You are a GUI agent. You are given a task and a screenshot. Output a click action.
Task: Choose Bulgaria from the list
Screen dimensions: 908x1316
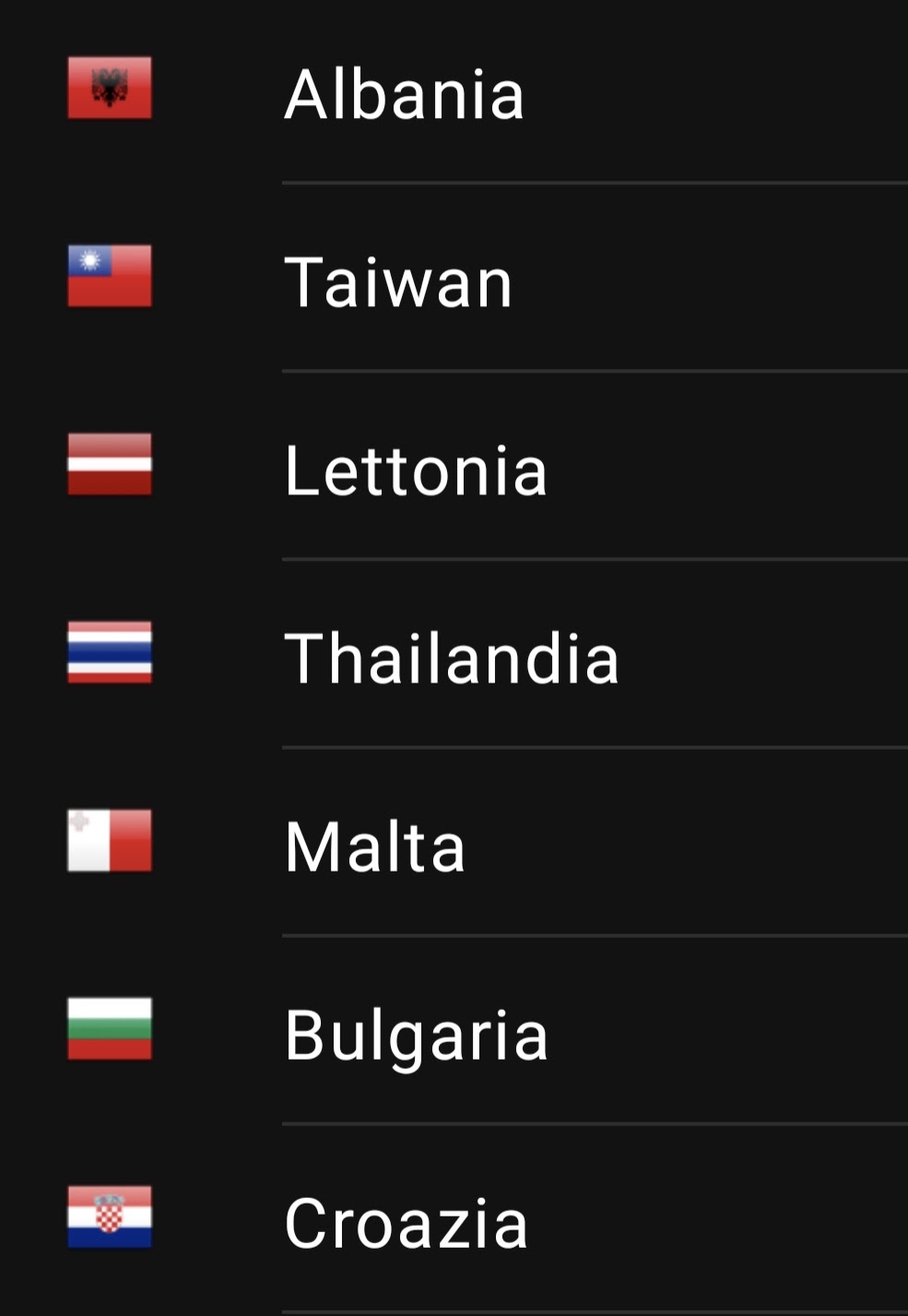click(x=417, y=1035)
